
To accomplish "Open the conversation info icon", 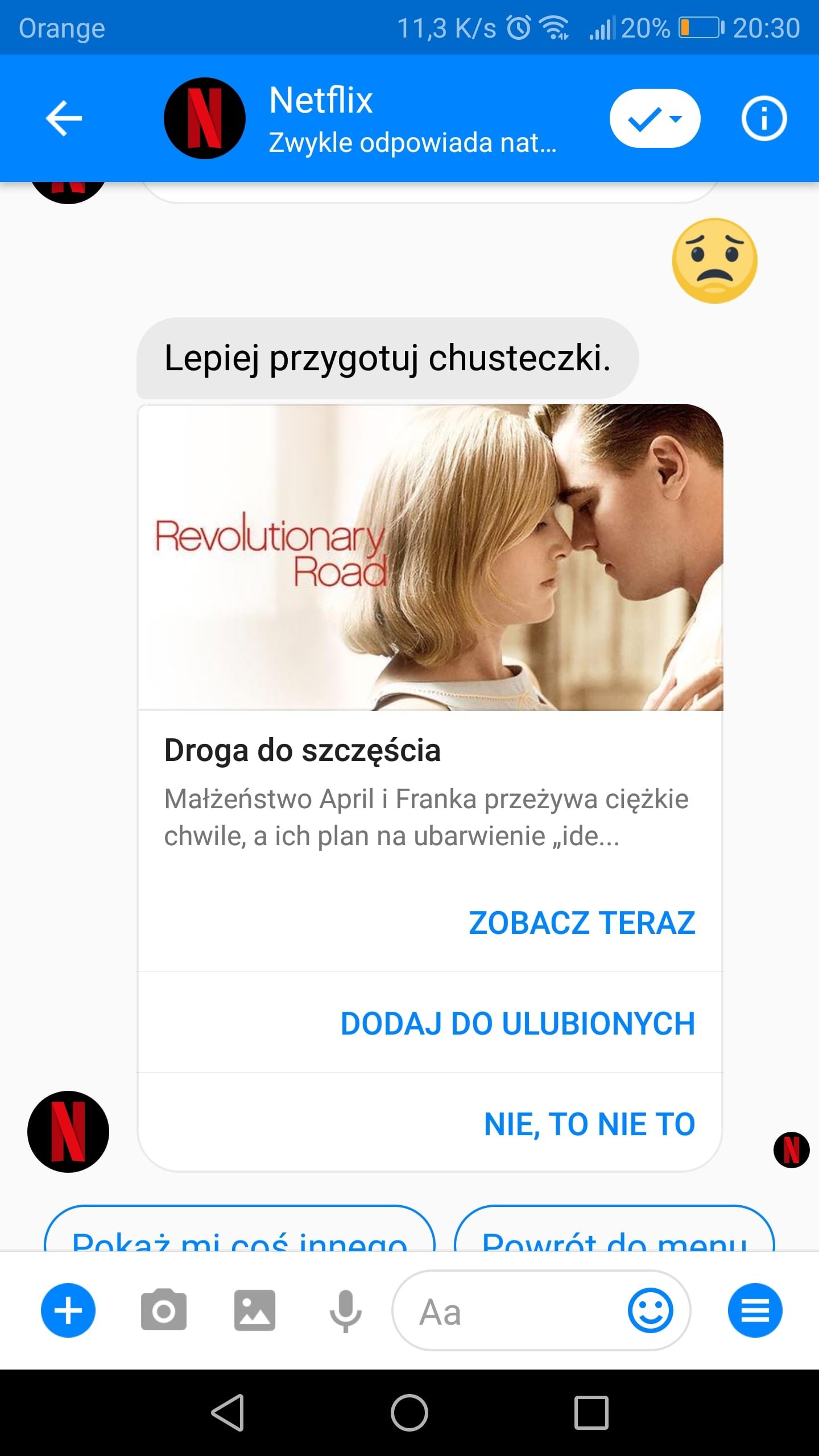I will click(x=764, y=118).
